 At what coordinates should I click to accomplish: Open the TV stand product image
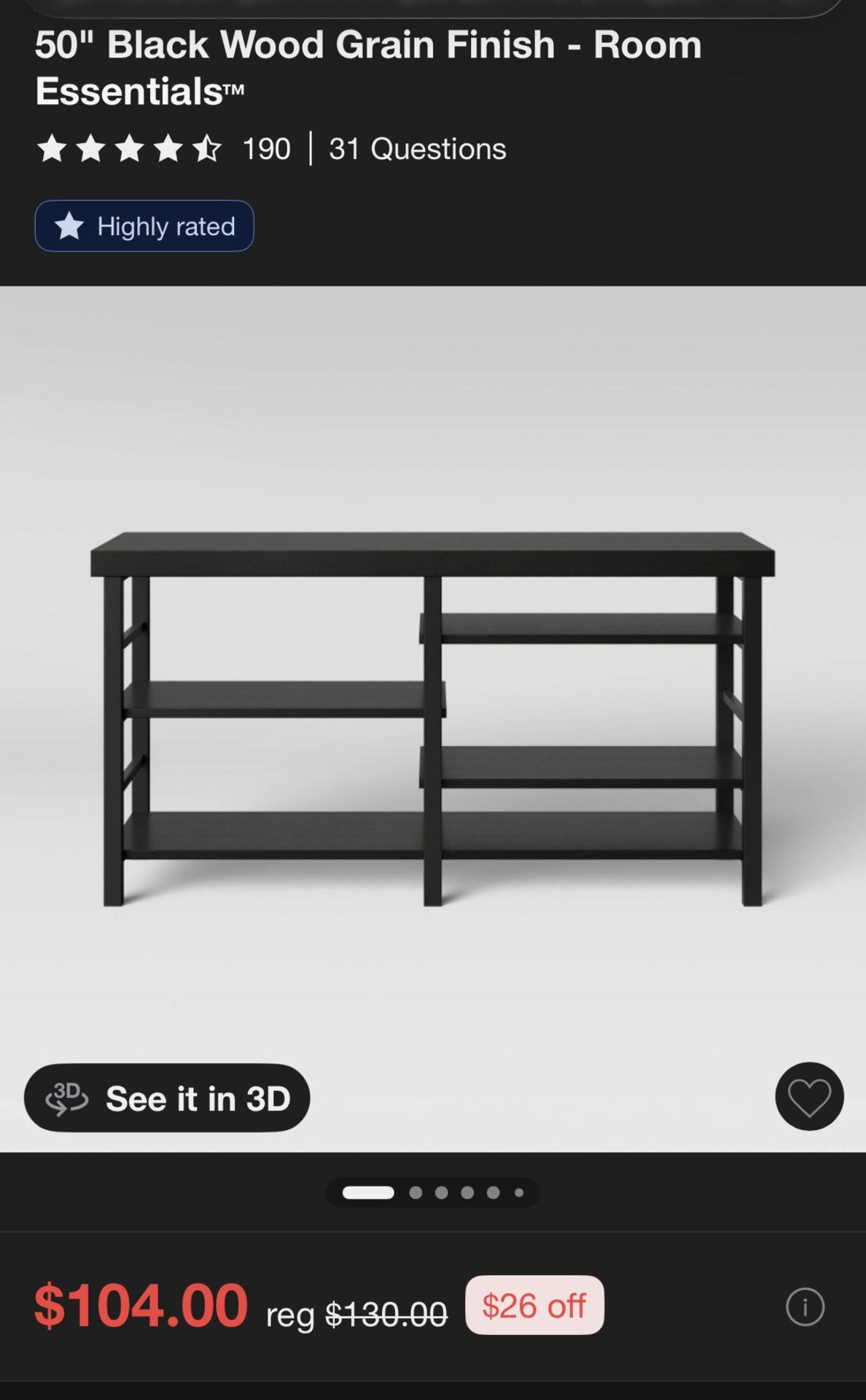click(433, 719)
